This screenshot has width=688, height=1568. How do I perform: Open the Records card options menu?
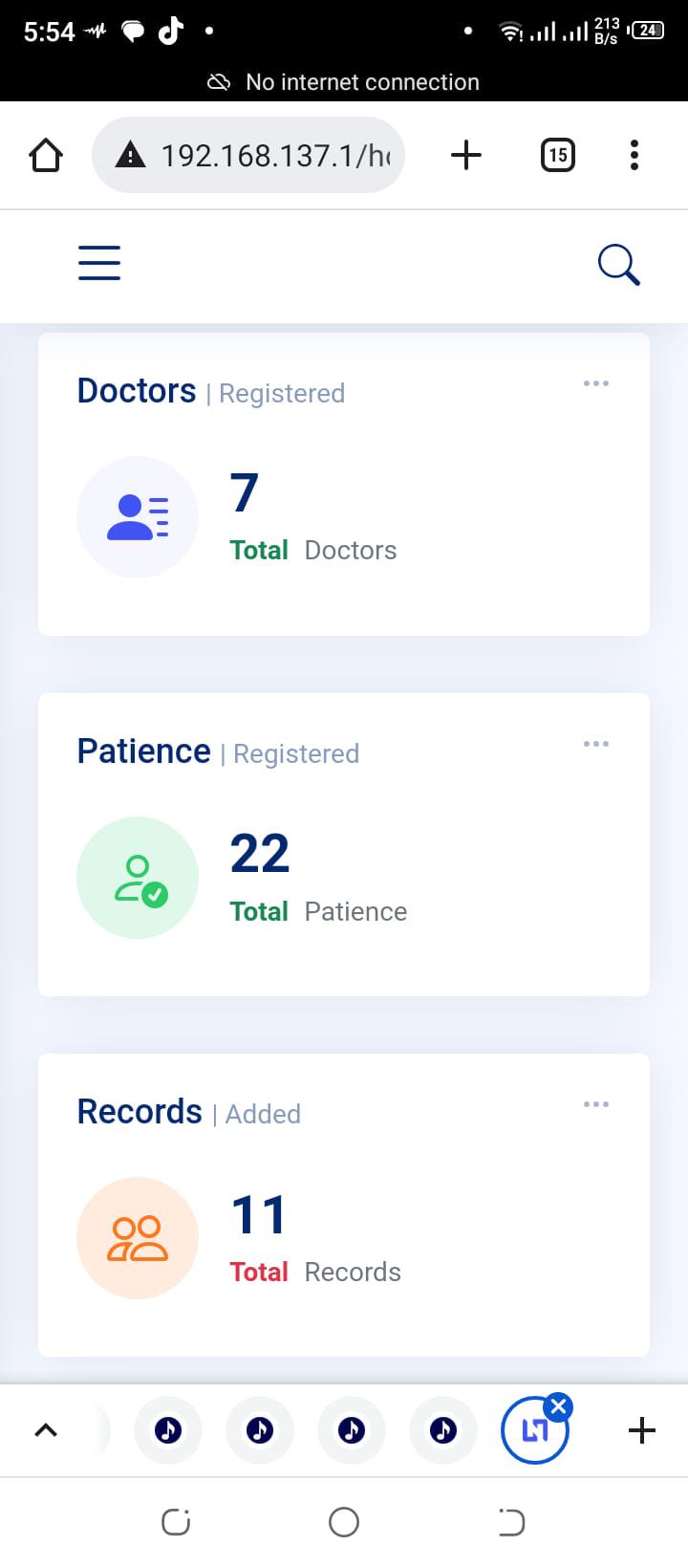click(x=596, y=1103)
